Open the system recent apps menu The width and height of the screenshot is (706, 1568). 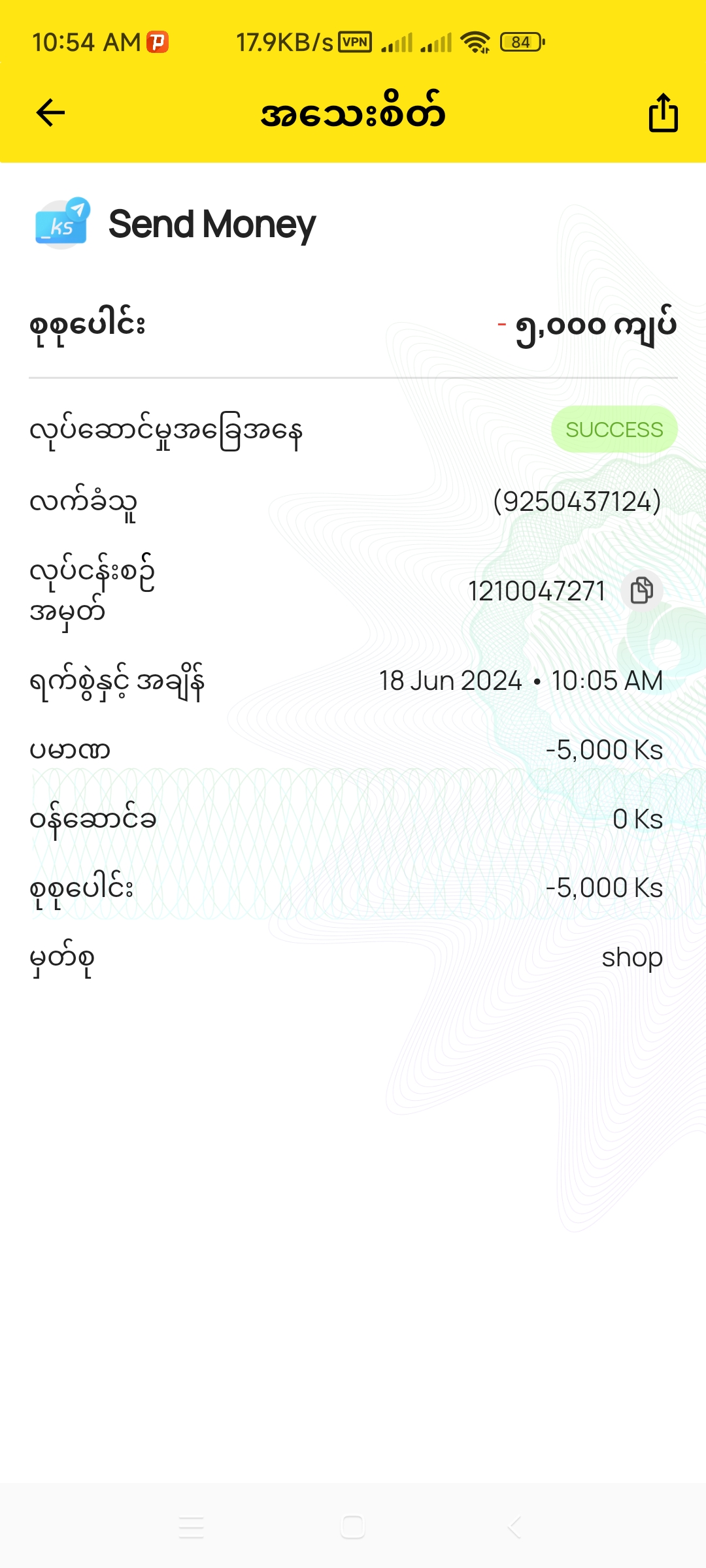pos(191,1527)
